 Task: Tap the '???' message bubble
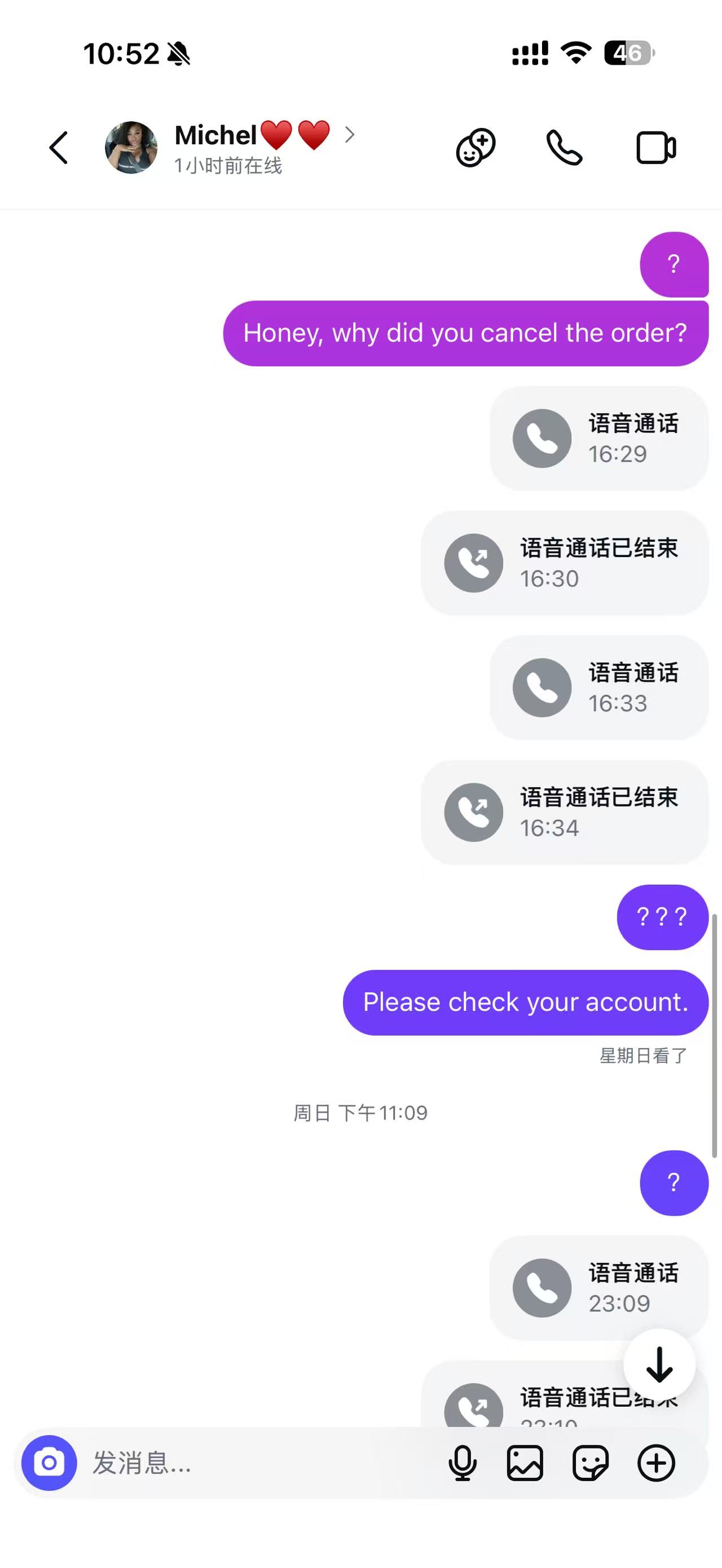click(x=662, y=917)
